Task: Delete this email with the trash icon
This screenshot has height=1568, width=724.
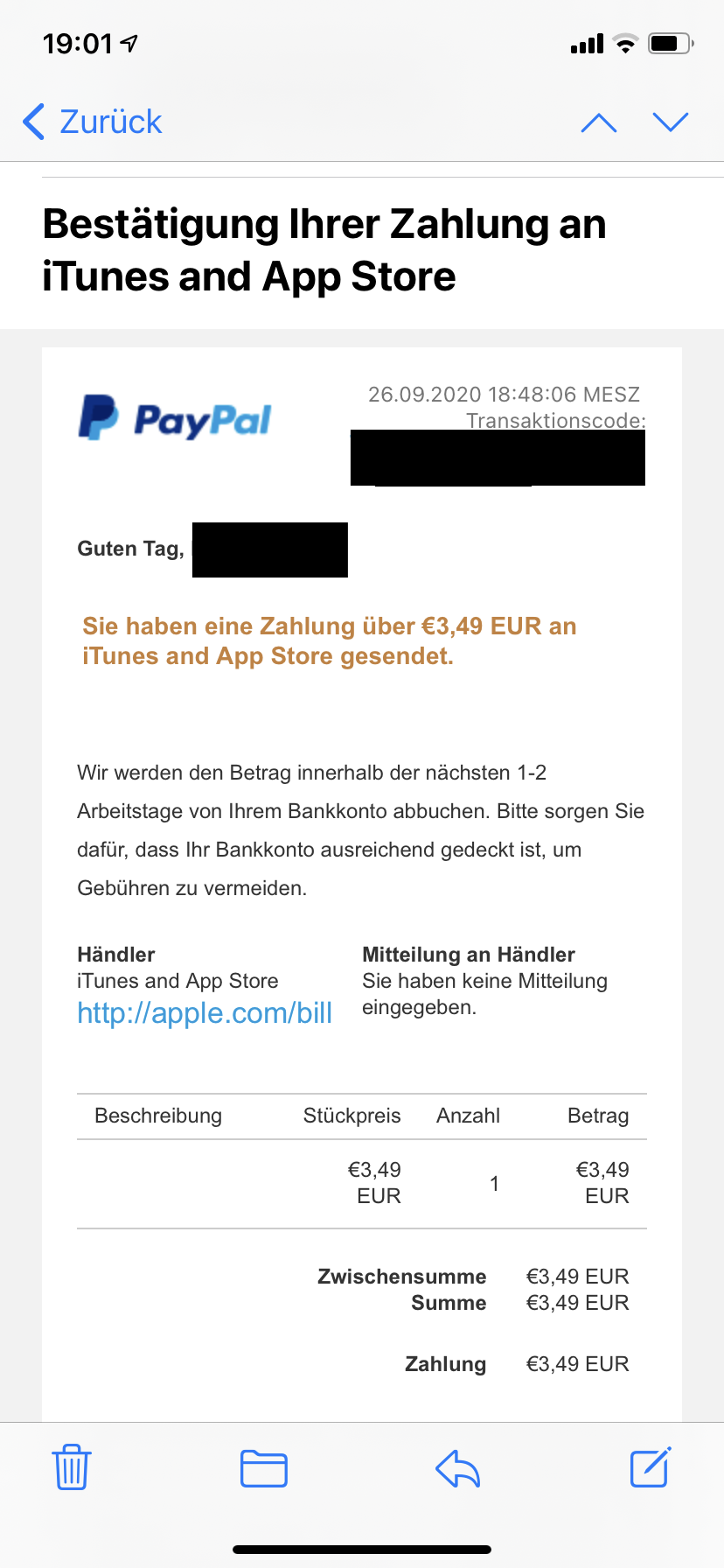Action: point(72,1467)
